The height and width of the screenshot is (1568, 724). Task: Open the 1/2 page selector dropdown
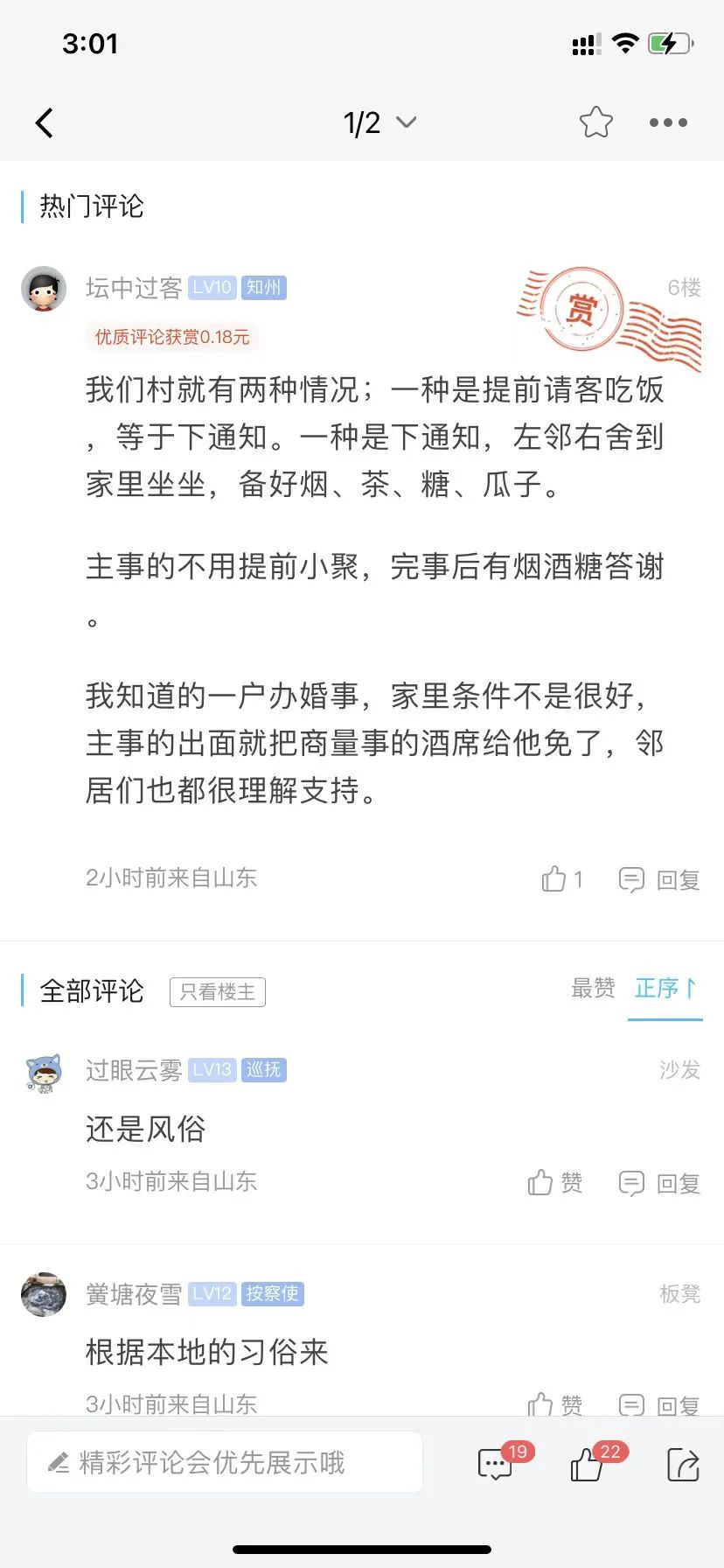coord(379,123)
